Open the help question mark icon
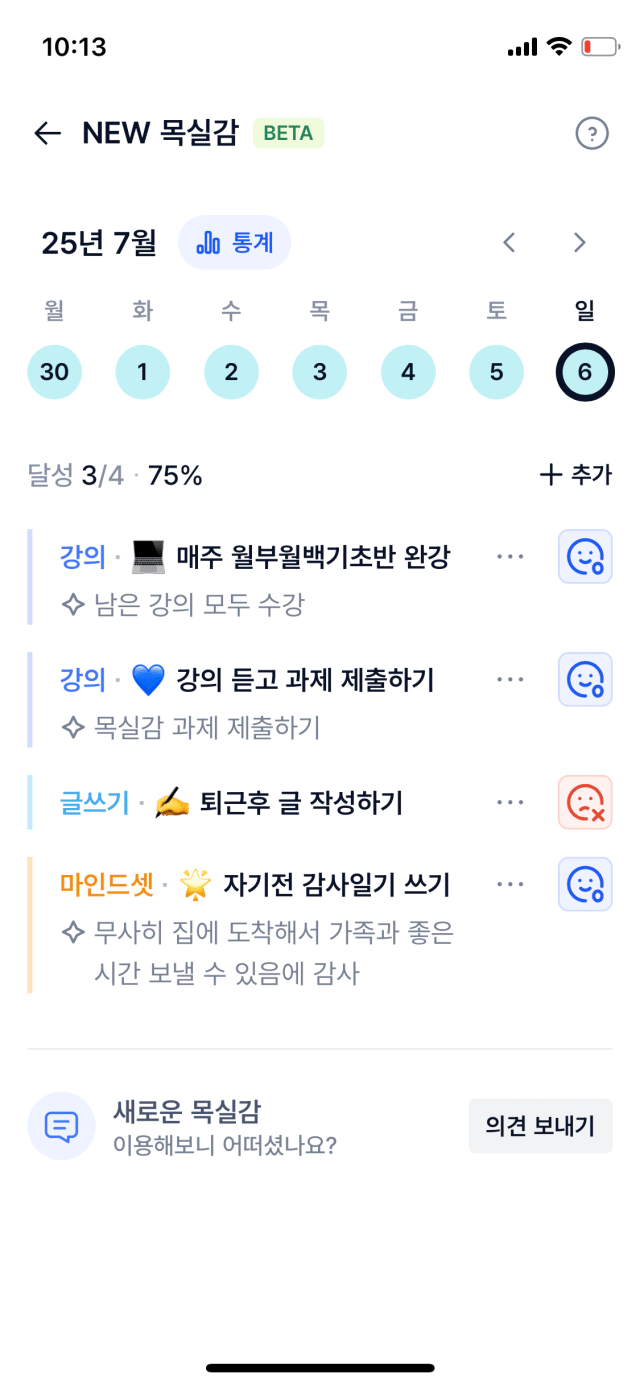This screenshot has width=640, height=1386. pos(592,133)
